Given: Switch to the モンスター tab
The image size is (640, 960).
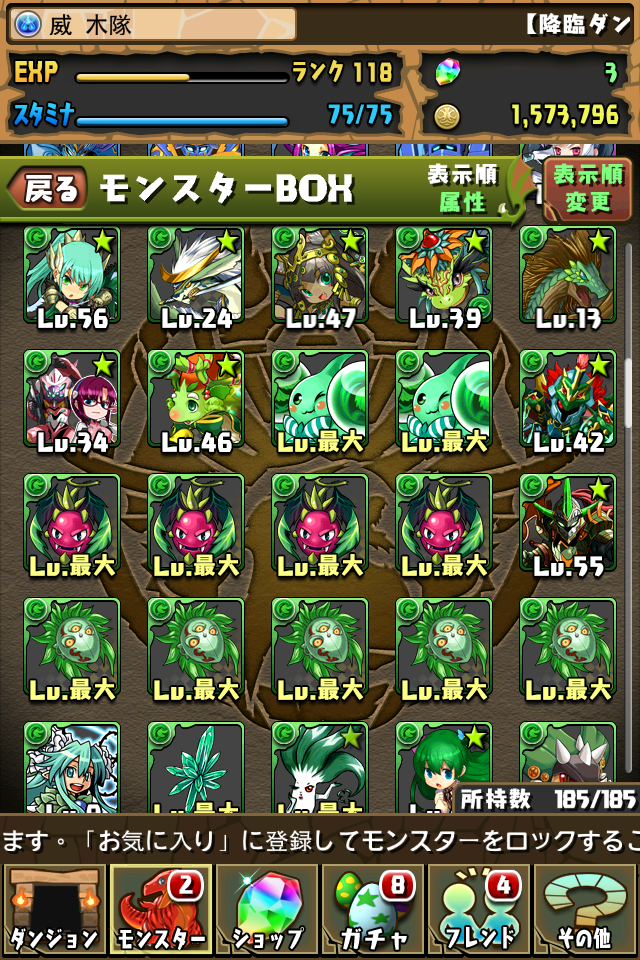Looking at the screenshot, I should point(160,910).
